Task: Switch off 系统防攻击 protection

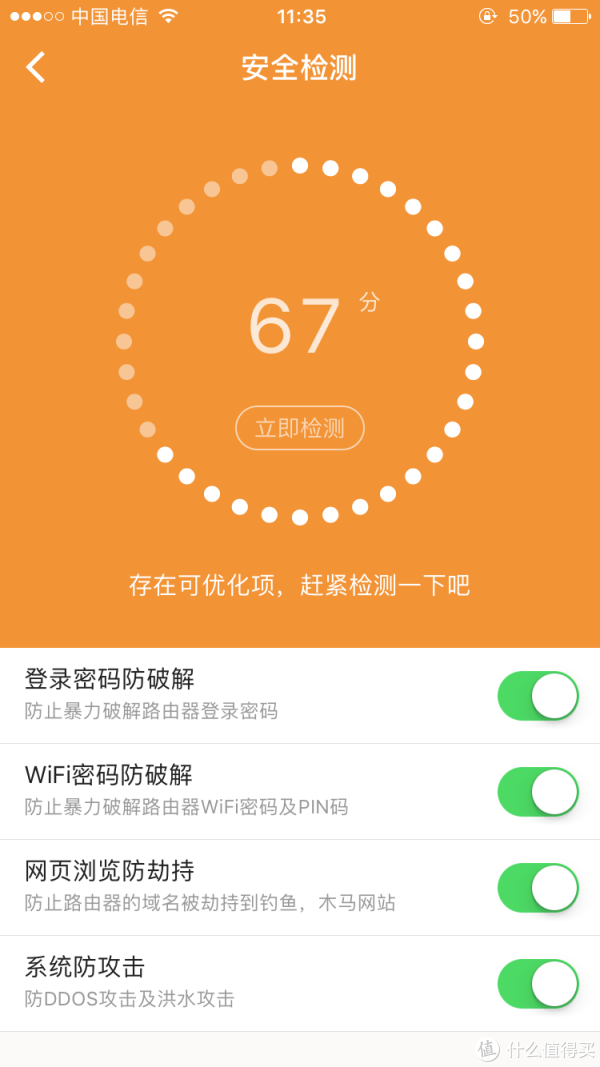Action: point(538,984)
